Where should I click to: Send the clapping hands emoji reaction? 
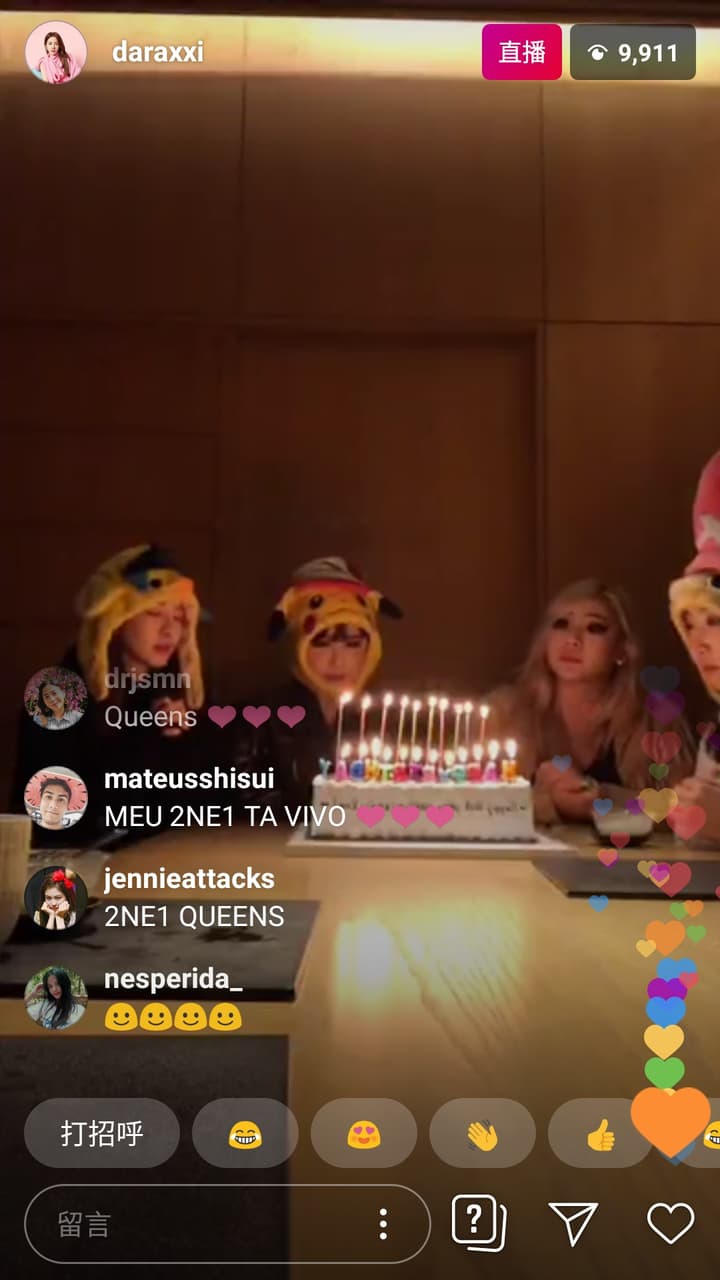pos(482,1133)
